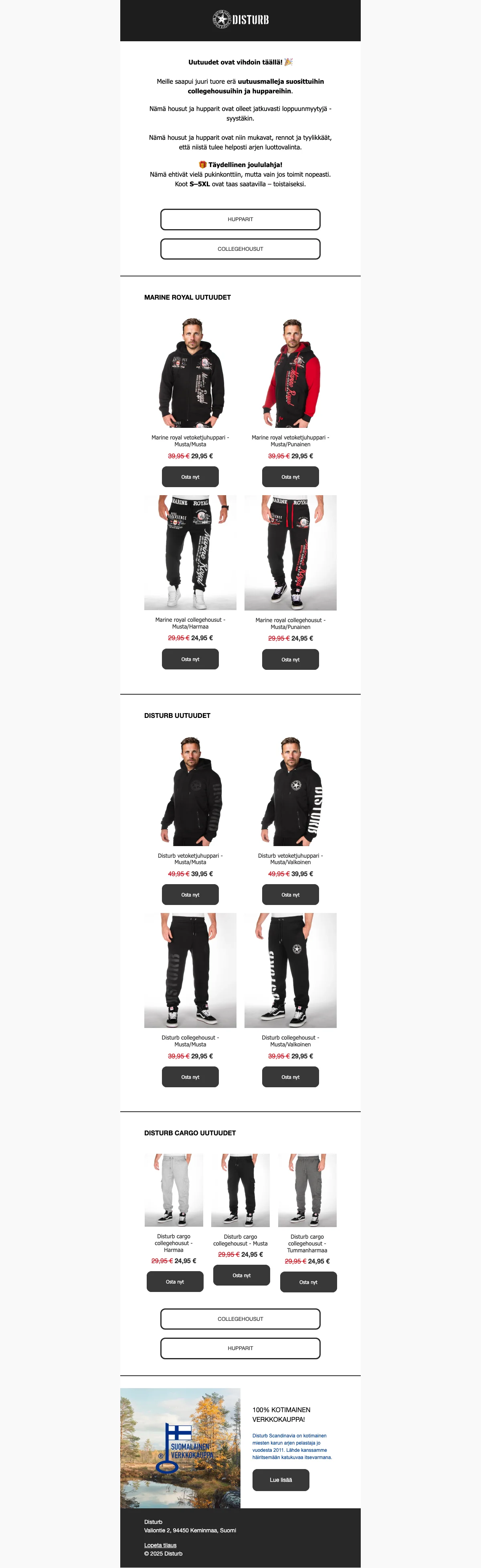Viewport: 481px width, 1568px height.
Task: Buy the Marine royal vetoketjuhuppari Musta/Musta
Action: [x=190, y=477]
